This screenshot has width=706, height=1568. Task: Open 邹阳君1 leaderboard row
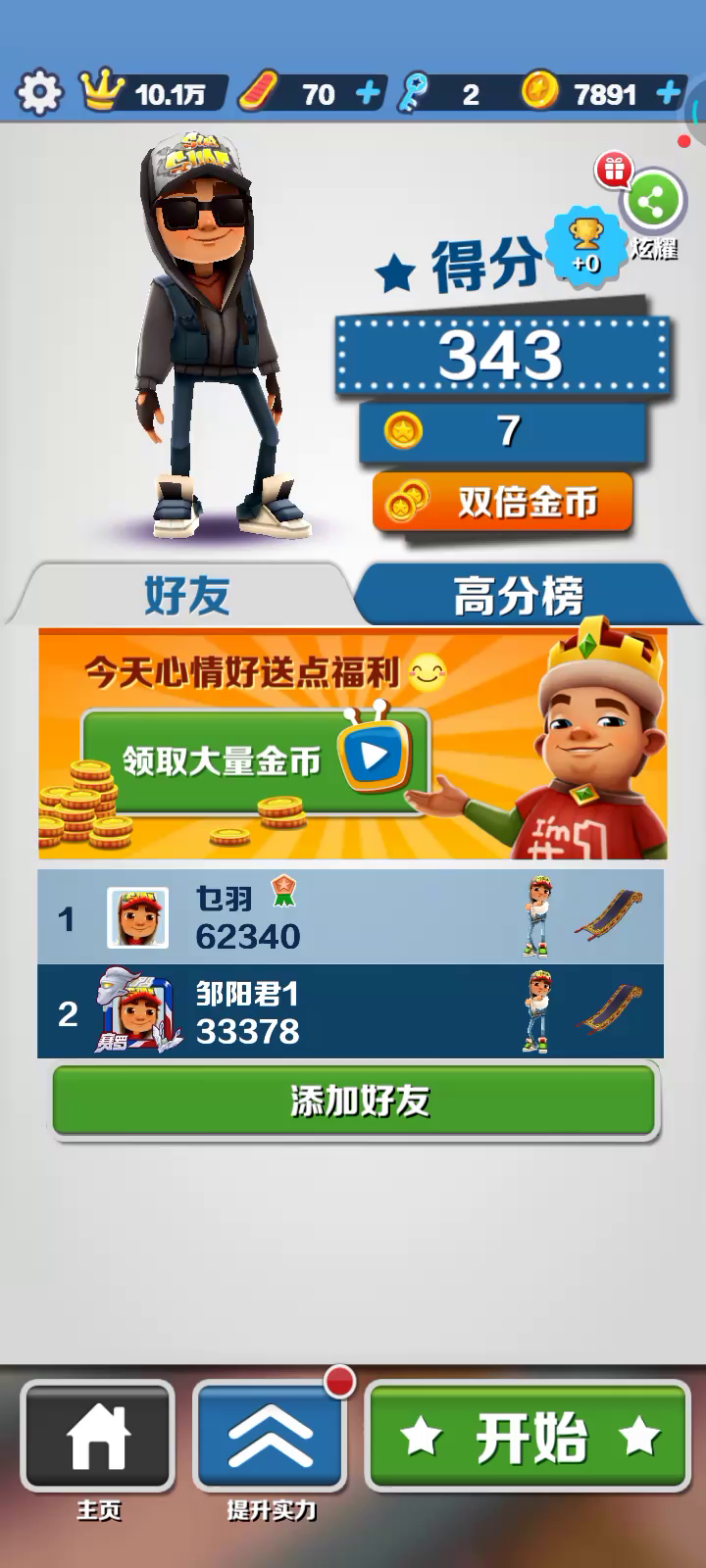[350, 1011]
